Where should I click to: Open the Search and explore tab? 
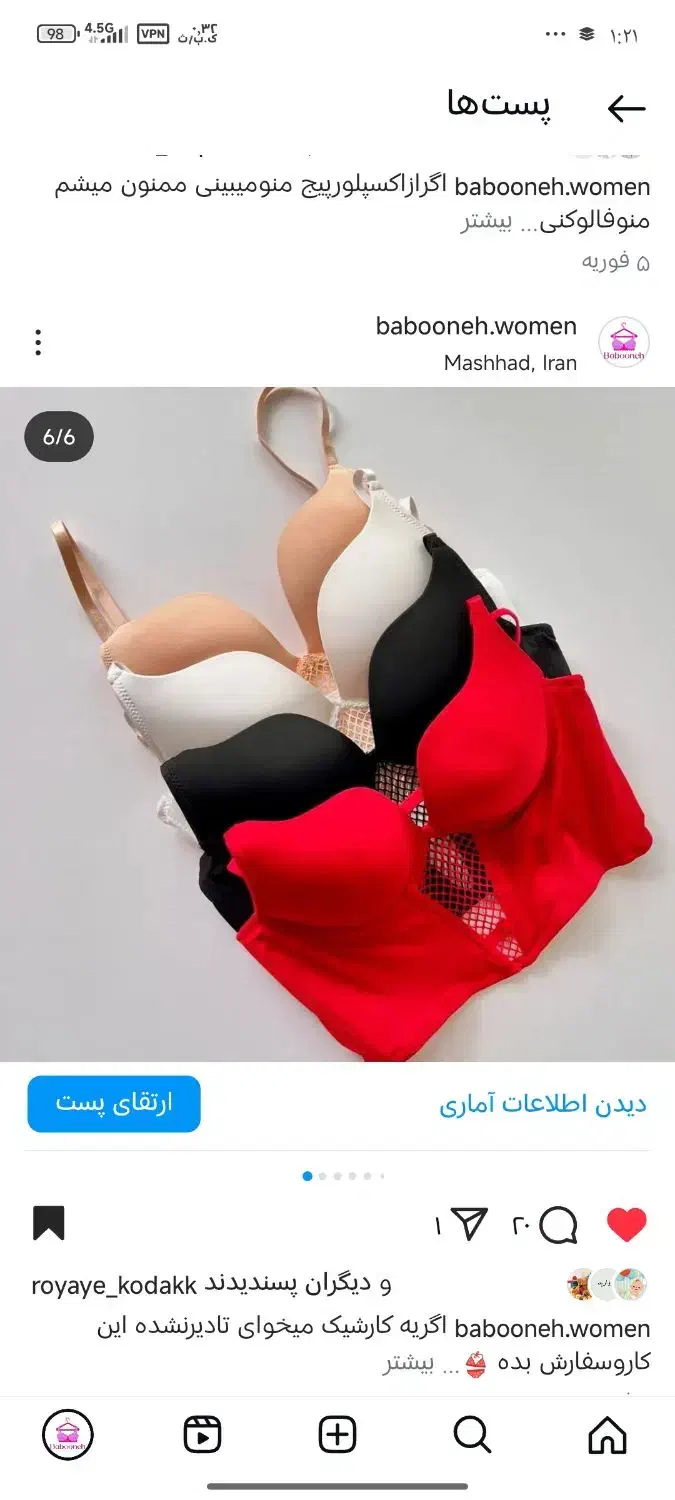click(x=472, y=1436)
